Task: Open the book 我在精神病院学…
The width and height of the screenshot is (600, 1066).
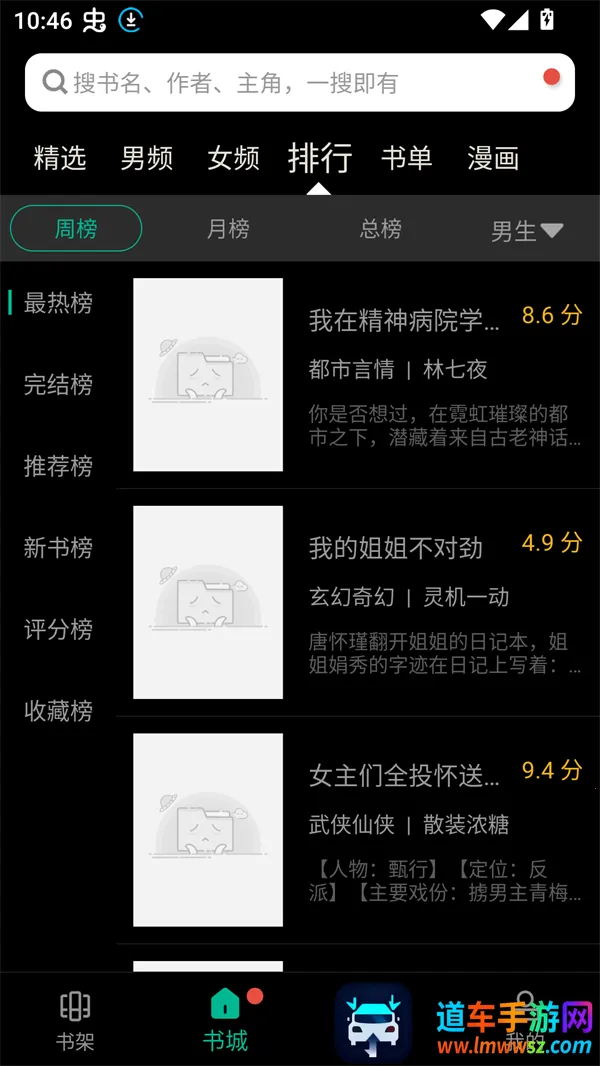Action: (403, 321)
